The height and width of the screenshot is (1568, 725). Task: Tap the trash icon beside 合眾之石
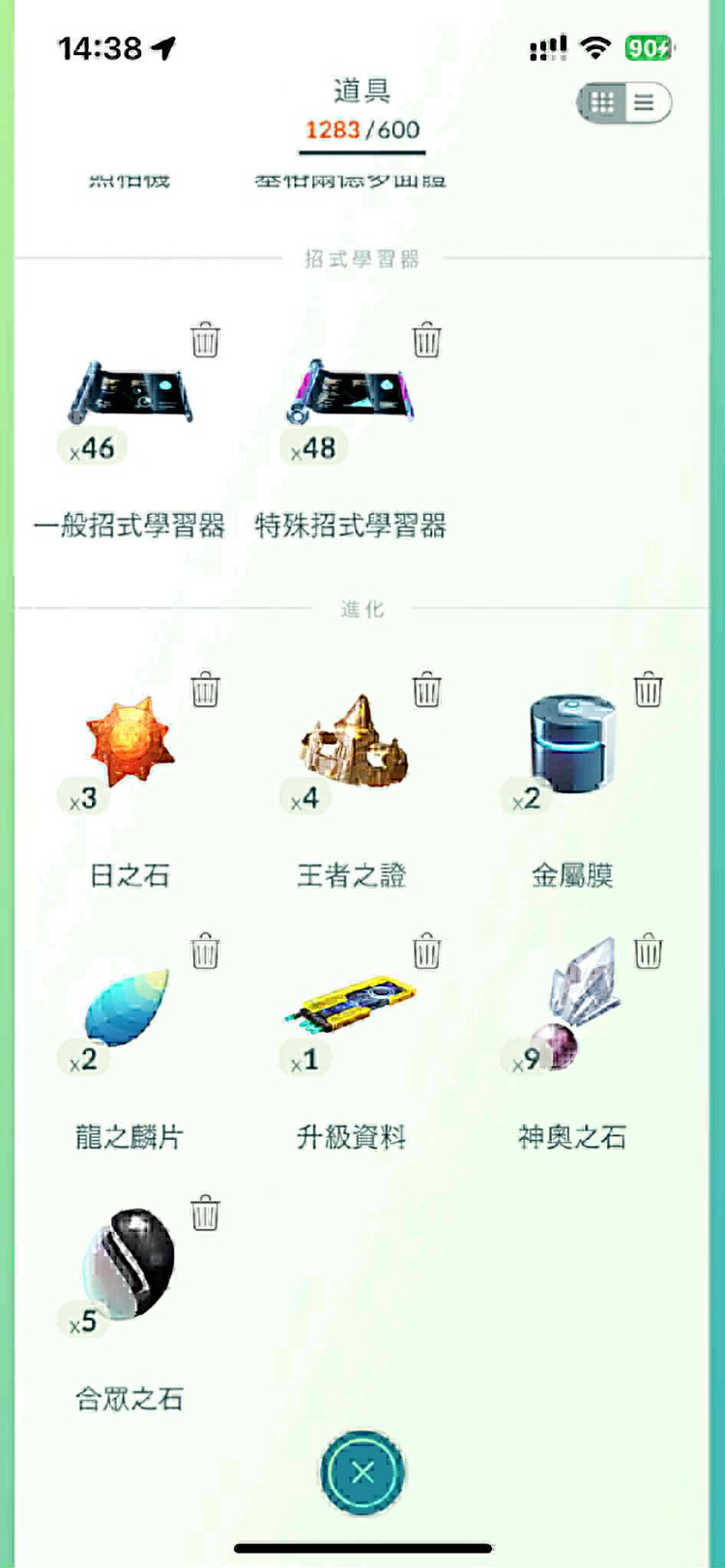point(203,1215)
